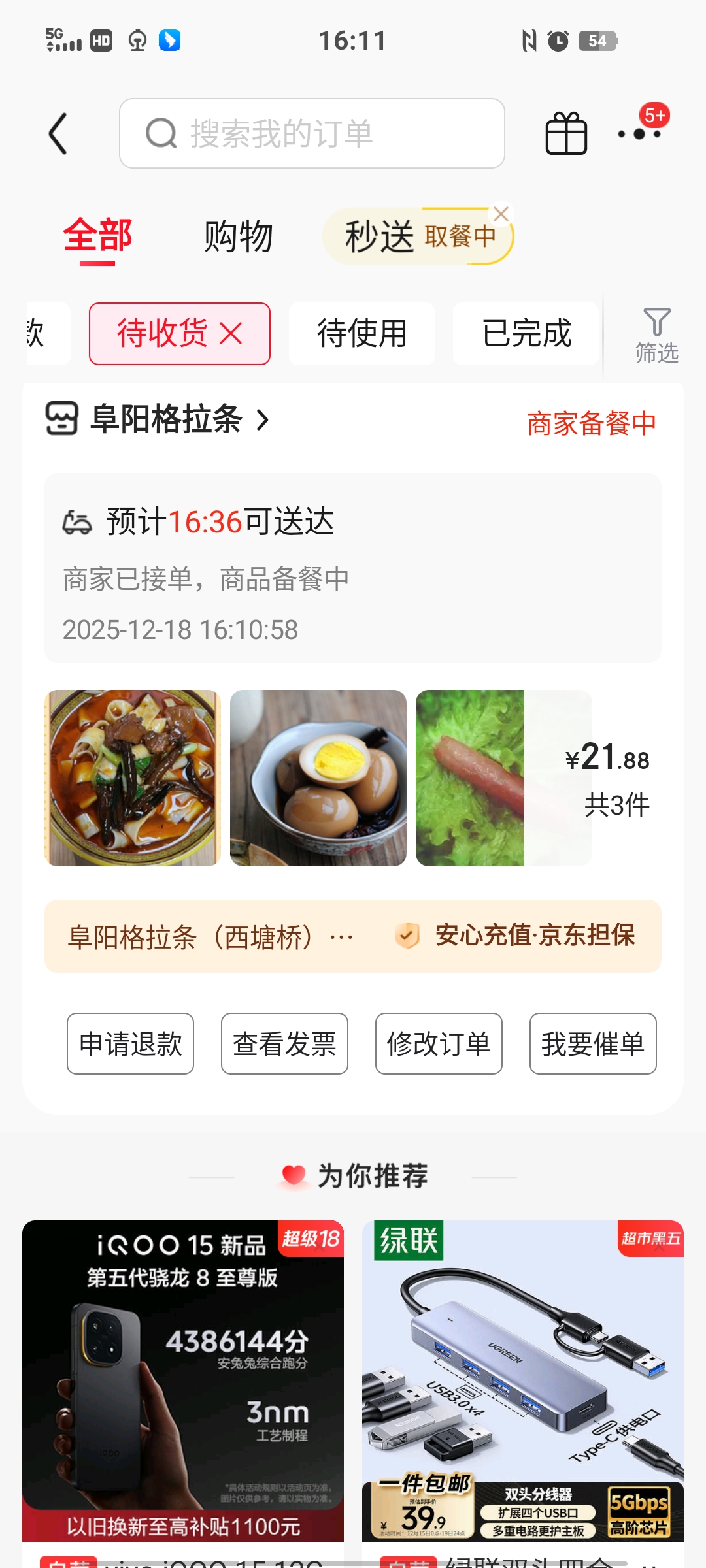Open the gift icon in the top bar
Screen dimensions: 706x1568
coord(566,134)
